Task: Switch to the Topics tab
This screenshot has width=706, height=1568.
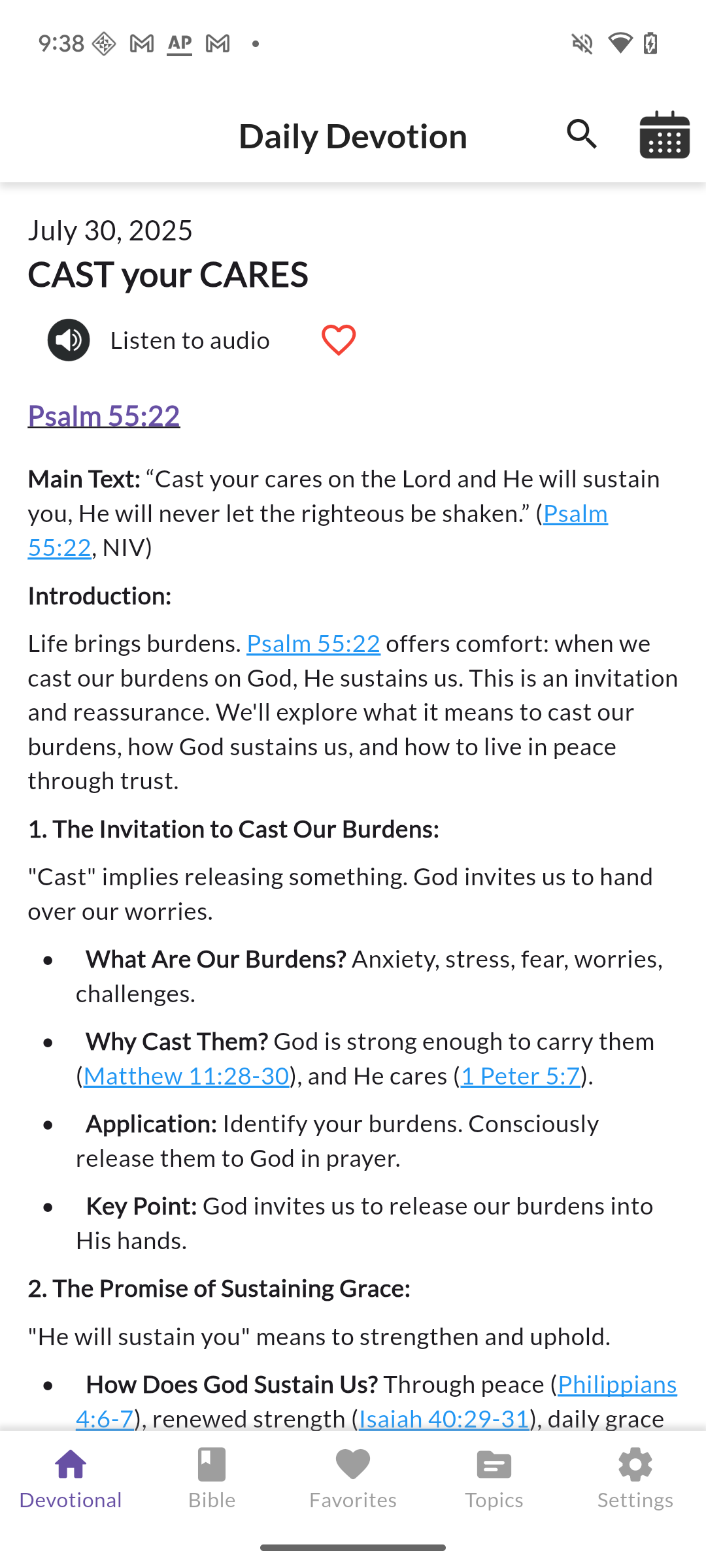Action: click(494, 1479)
